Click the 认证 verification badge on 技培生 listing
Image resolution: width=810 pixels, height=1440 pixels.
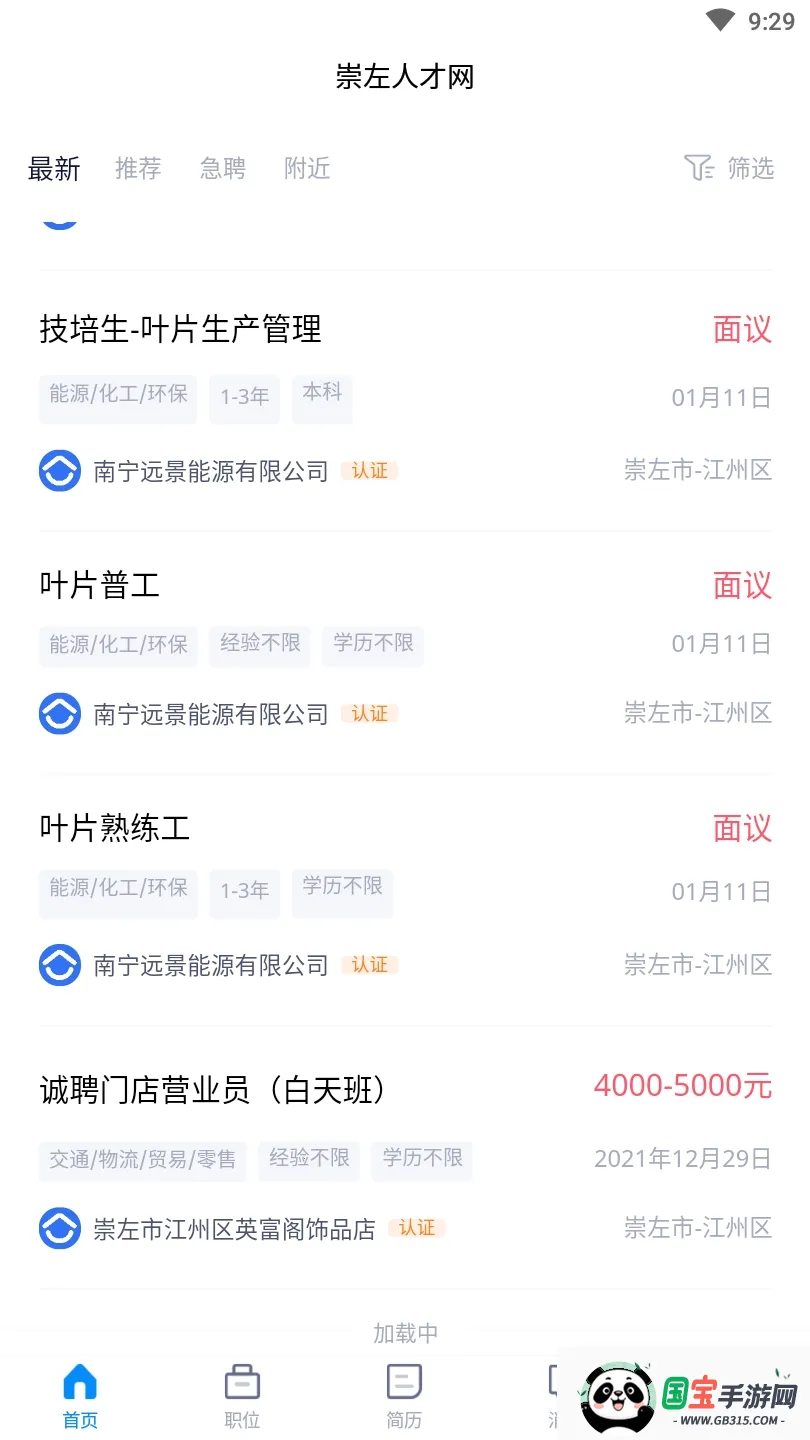click(370, 470)
